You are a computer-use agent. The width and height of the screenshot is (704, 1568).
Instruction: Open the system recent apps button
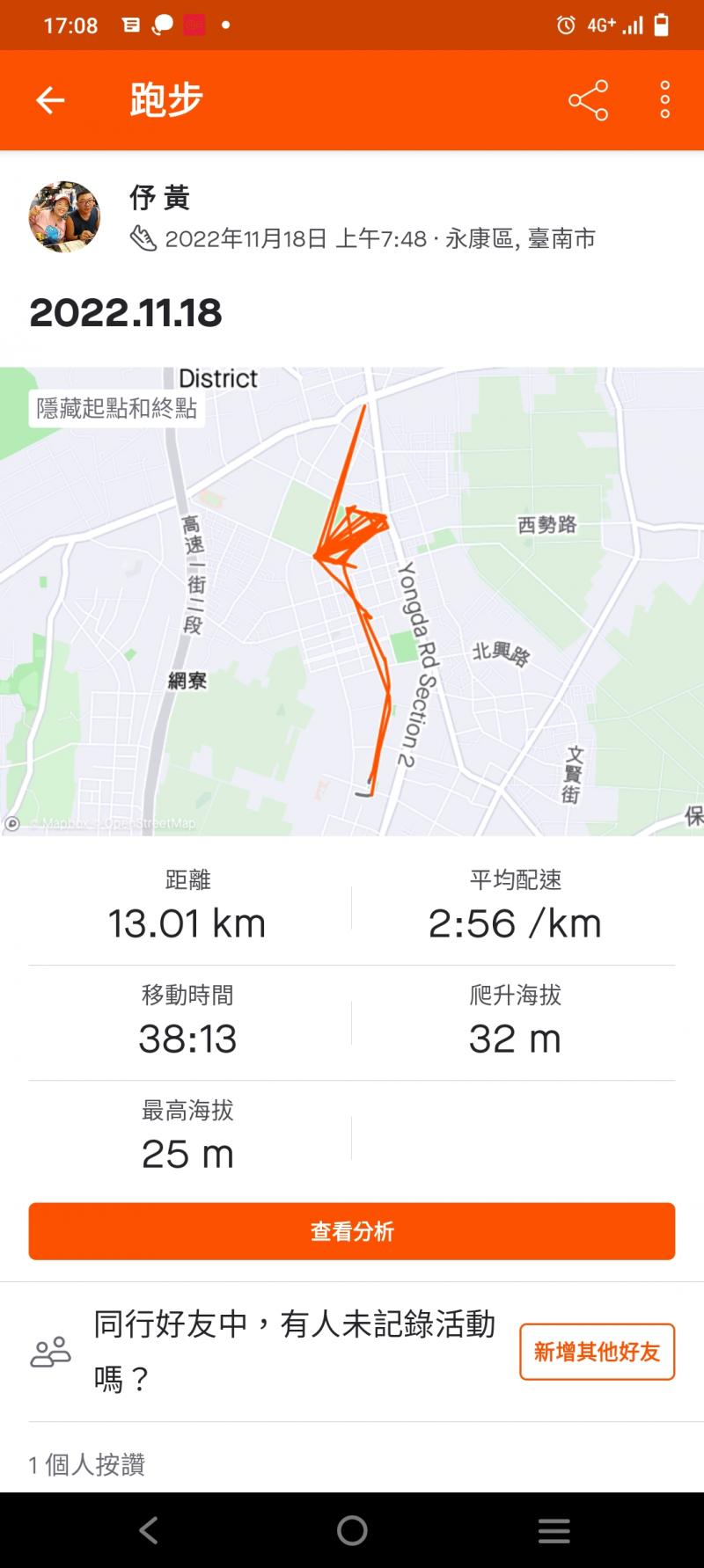[x=554, y=1531]
